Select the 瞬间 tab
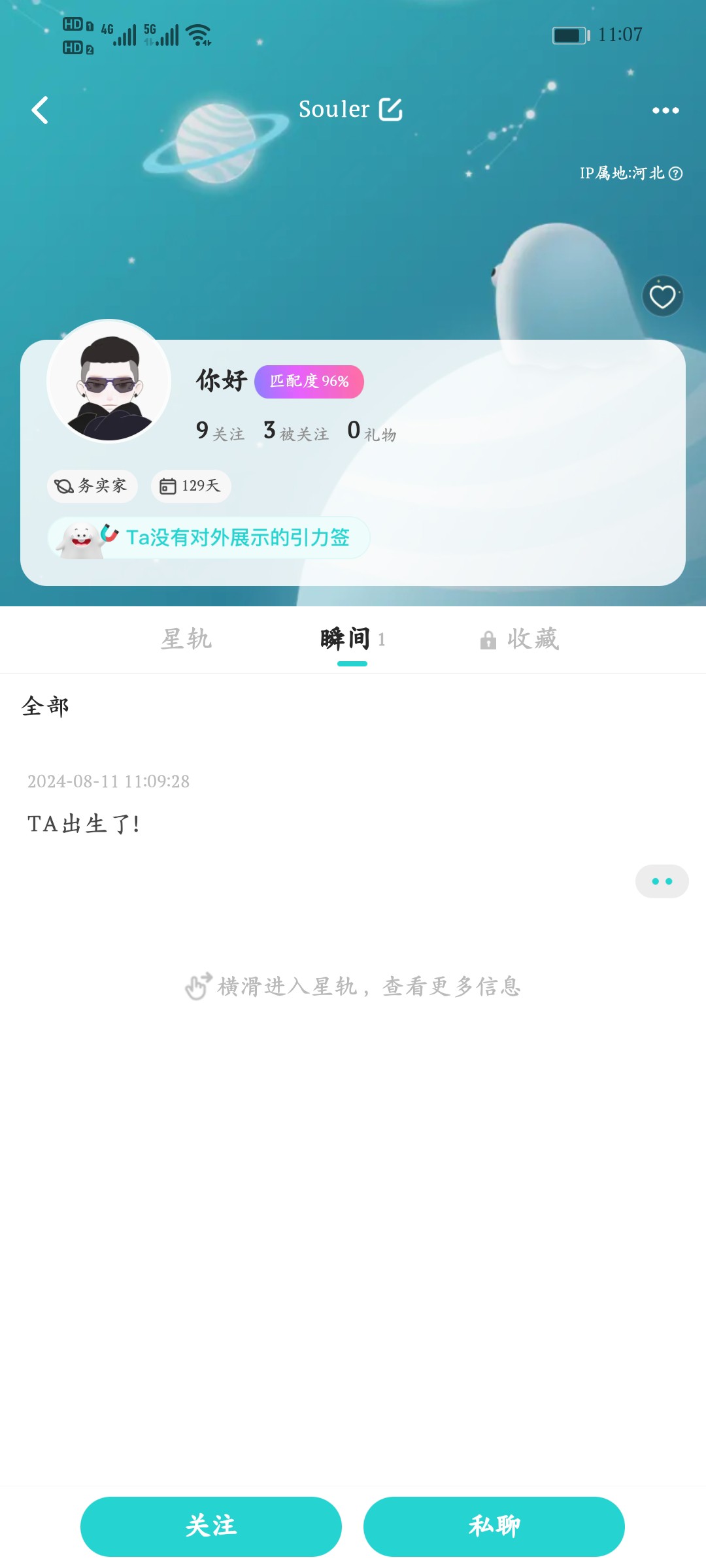This screenshot has height=1568, width=706. 352,639
